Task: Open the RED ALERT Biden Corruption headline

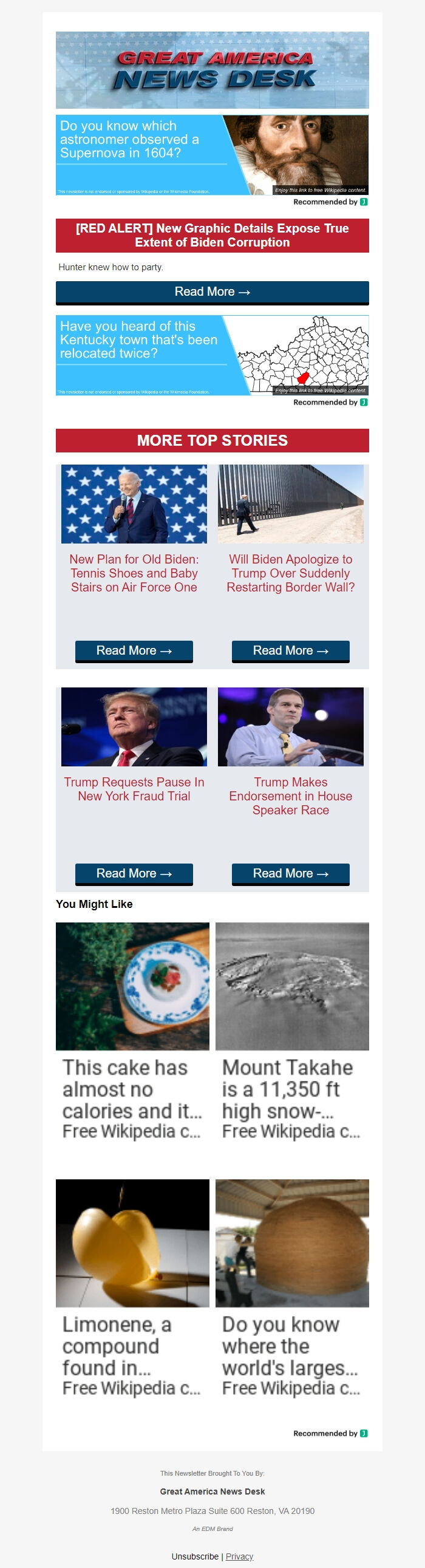Action: [x=212, y=235]
